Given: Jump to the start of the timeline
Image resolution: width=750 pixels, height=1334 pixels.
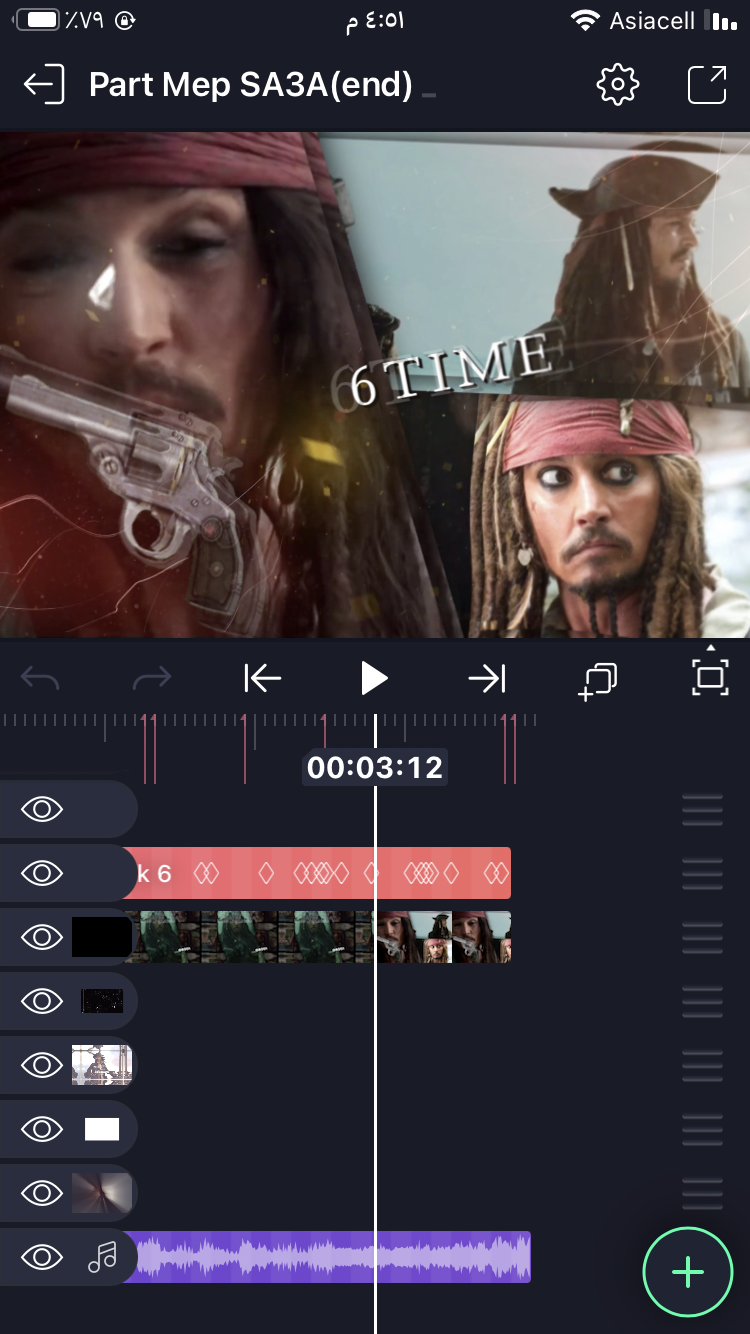Looking at the screenshot, I should 263,679.
